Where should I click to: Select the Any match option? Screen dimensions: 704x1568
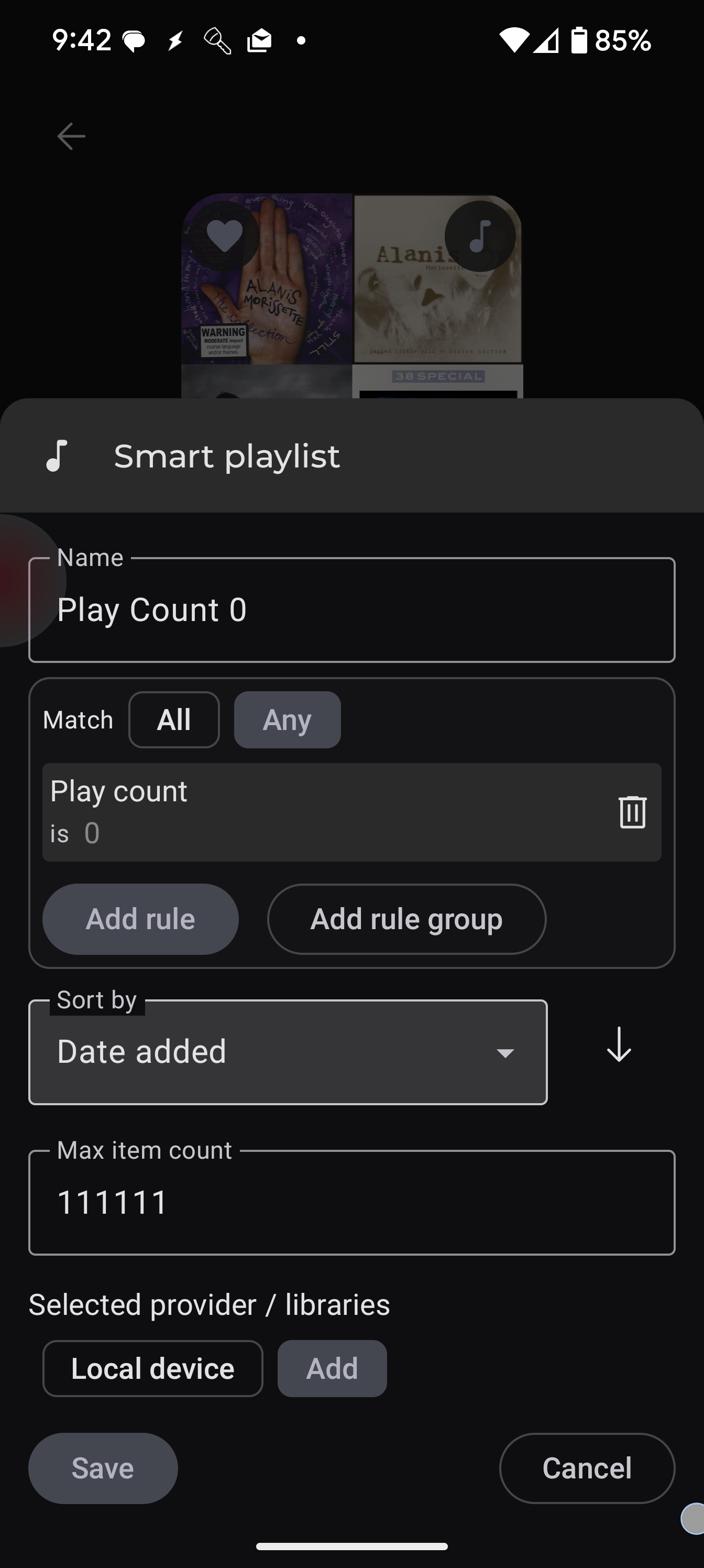point(287,720)
